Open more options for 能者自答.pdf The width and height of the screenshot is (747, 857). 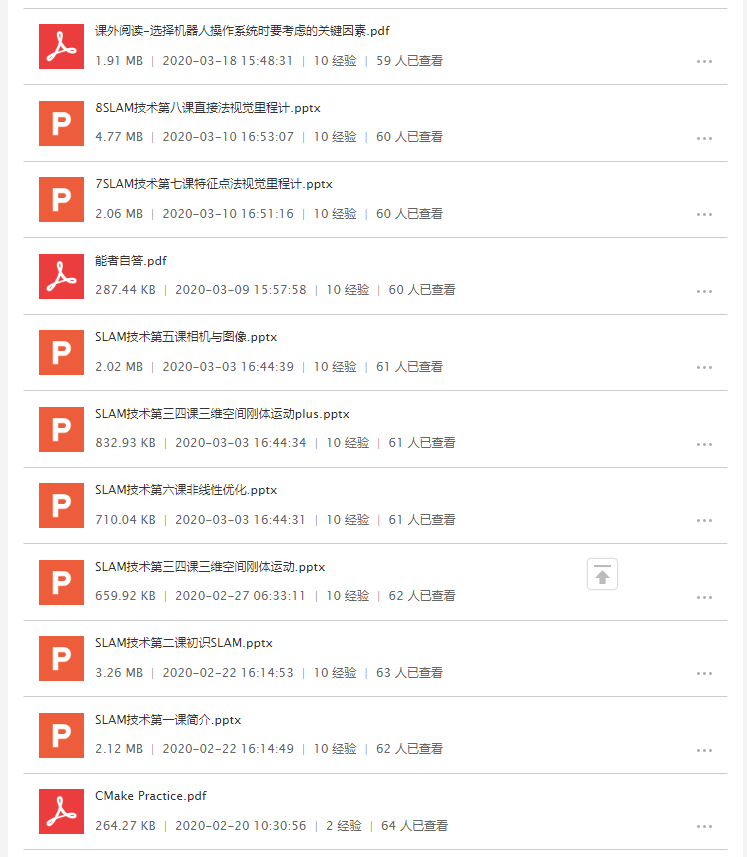[x=704, y=291]
